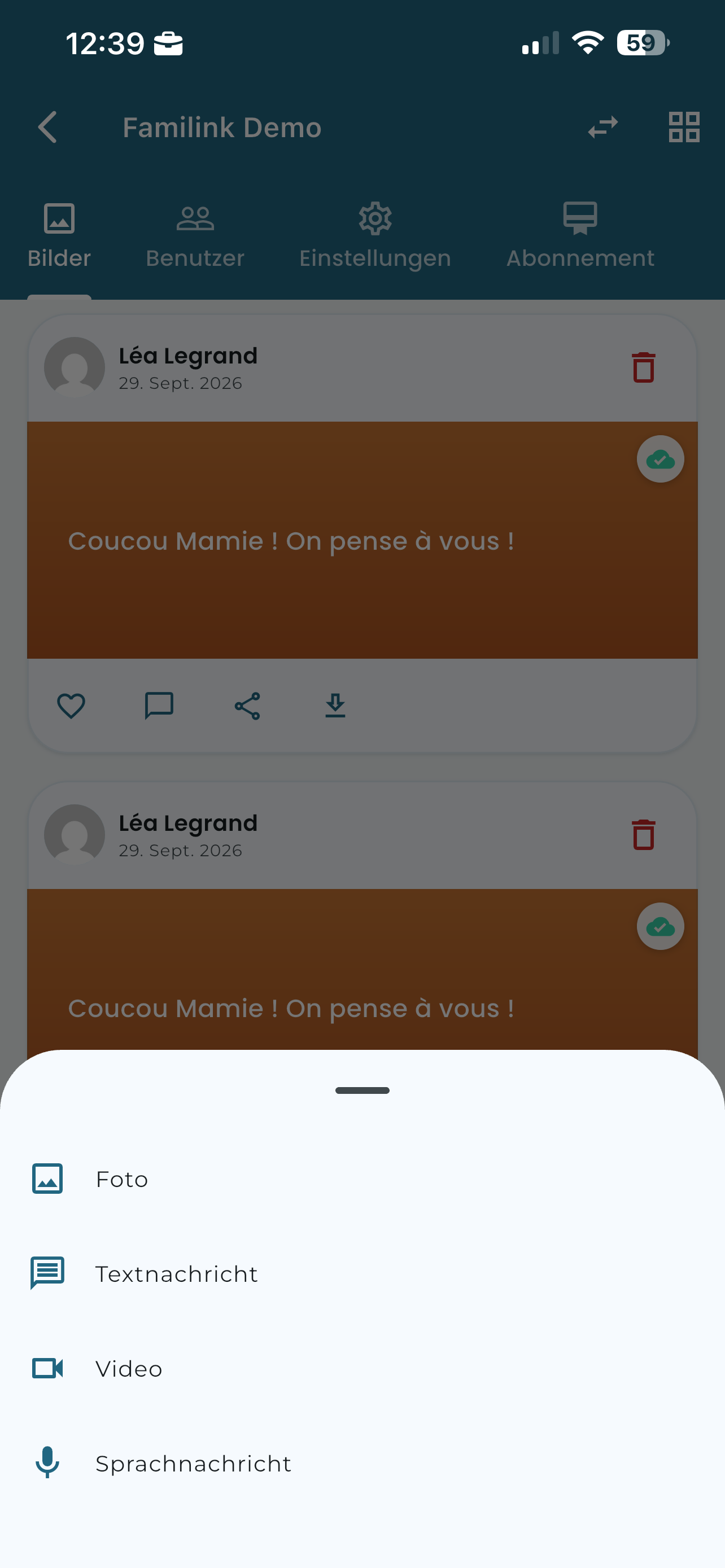Viewport: 725px width, 1568px height.
Task: Tap the bottom sheet drag handle
Action: 362,1090
